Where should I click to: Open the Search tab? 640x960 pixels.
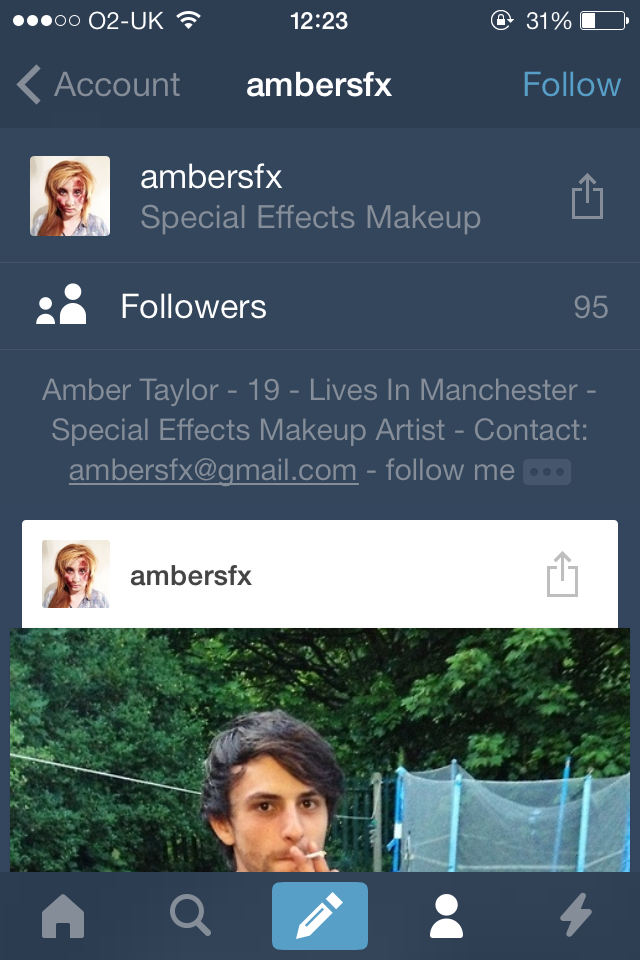point(190,916)
